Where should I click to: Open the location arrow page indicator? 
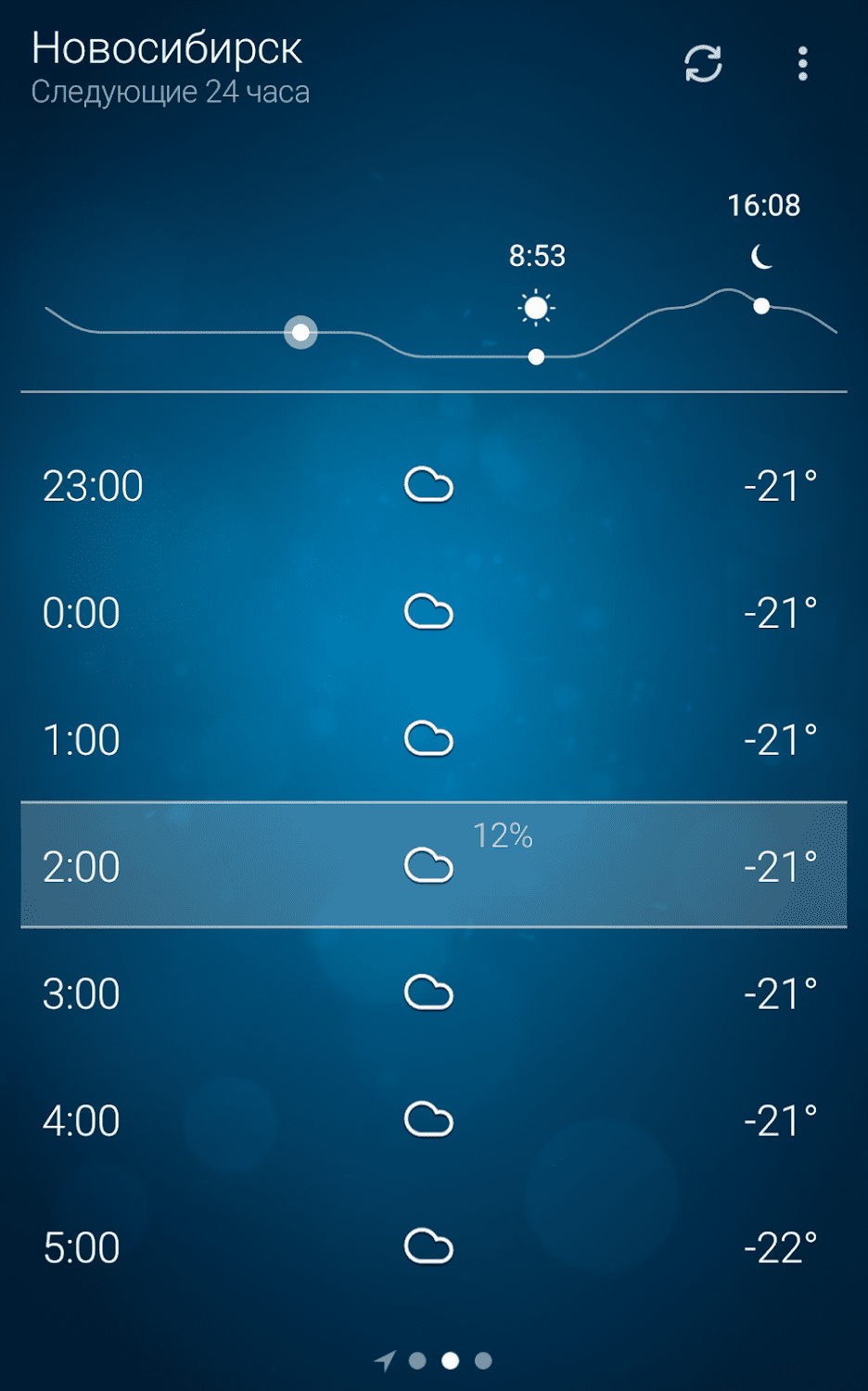point(385,1360)
